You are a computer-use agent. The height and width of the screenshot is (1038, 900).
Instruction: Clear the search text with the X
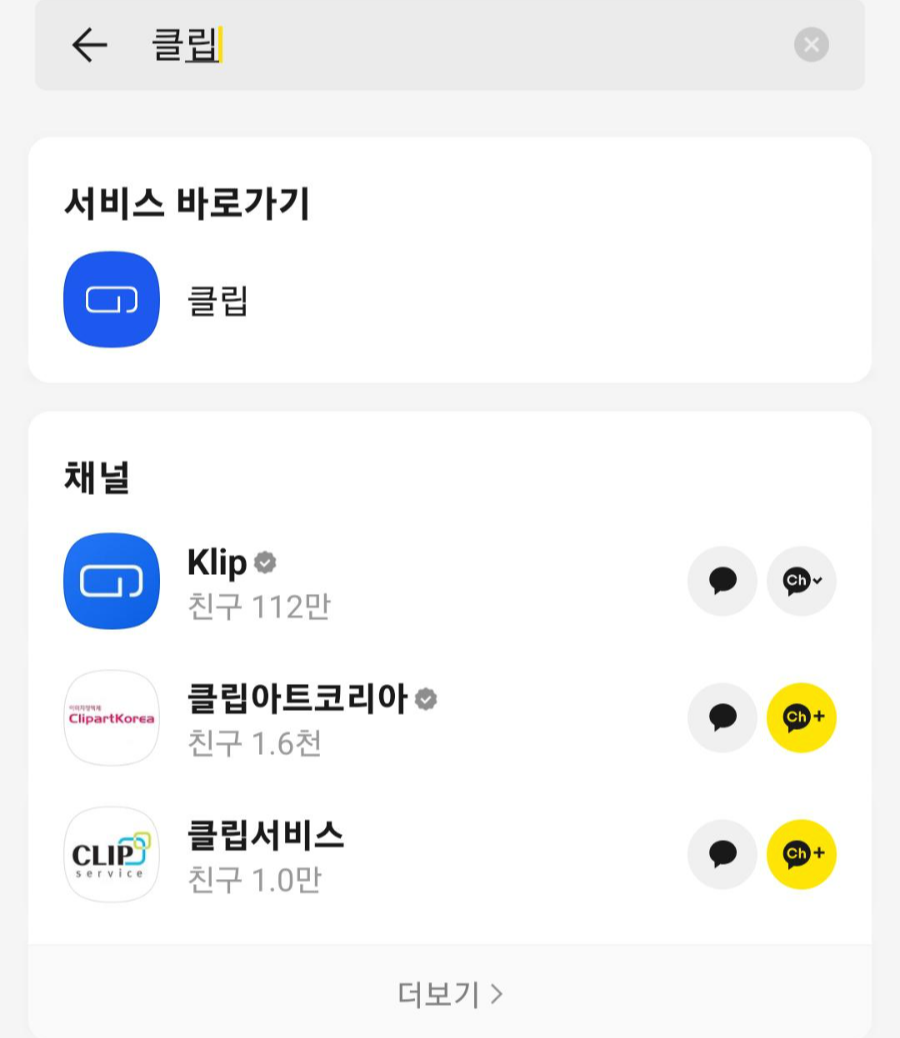pyautogui.click(x=811, y=45)
